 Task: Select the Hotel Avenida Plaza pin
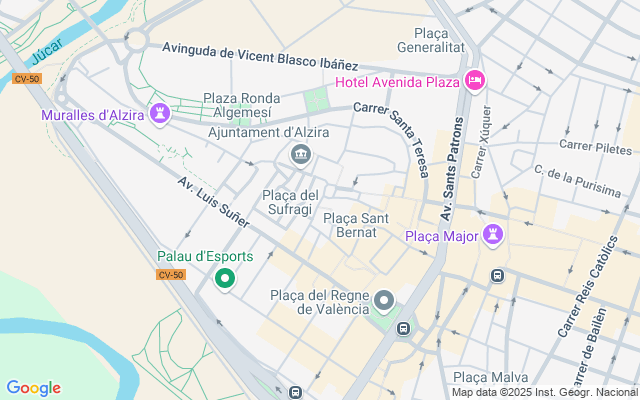475,79
